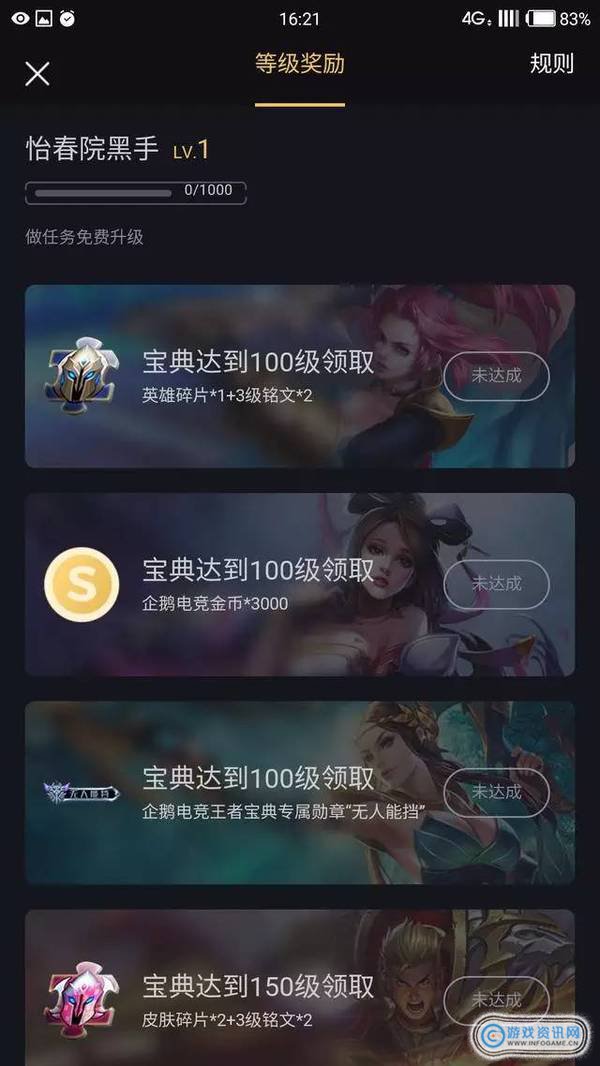
Task: Select the 等级奖励 tab
Action: 300,64
